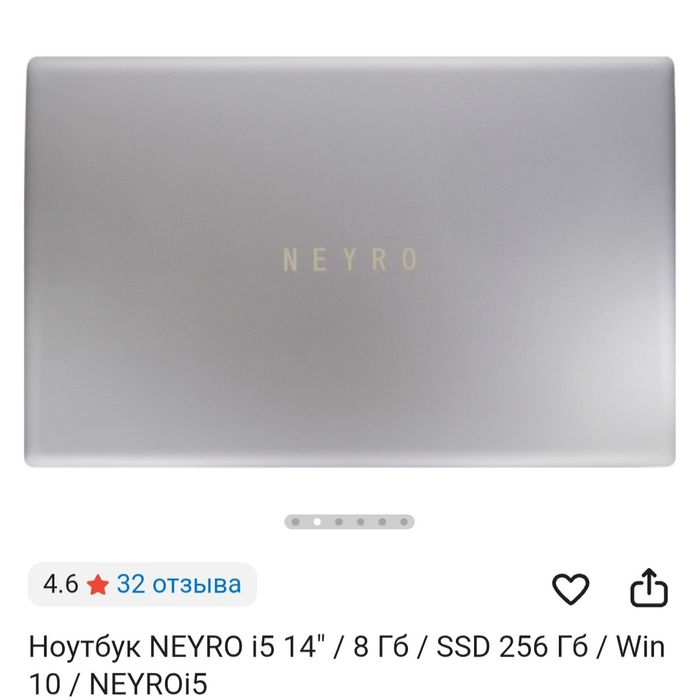Tap the image gallery page indicator dots

349,522
